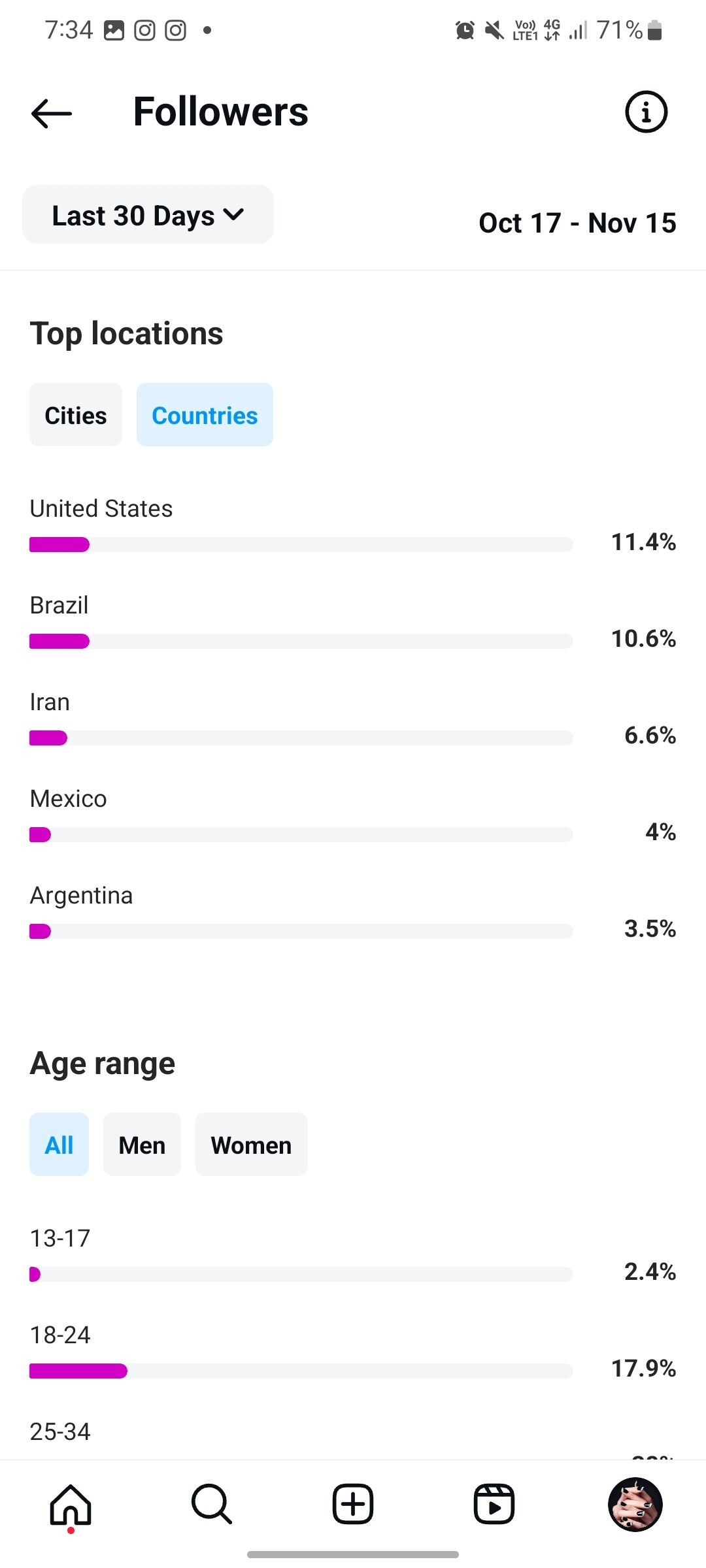Open the info icon for Followers
This screenshot has height=1568, width=706.
646,112
